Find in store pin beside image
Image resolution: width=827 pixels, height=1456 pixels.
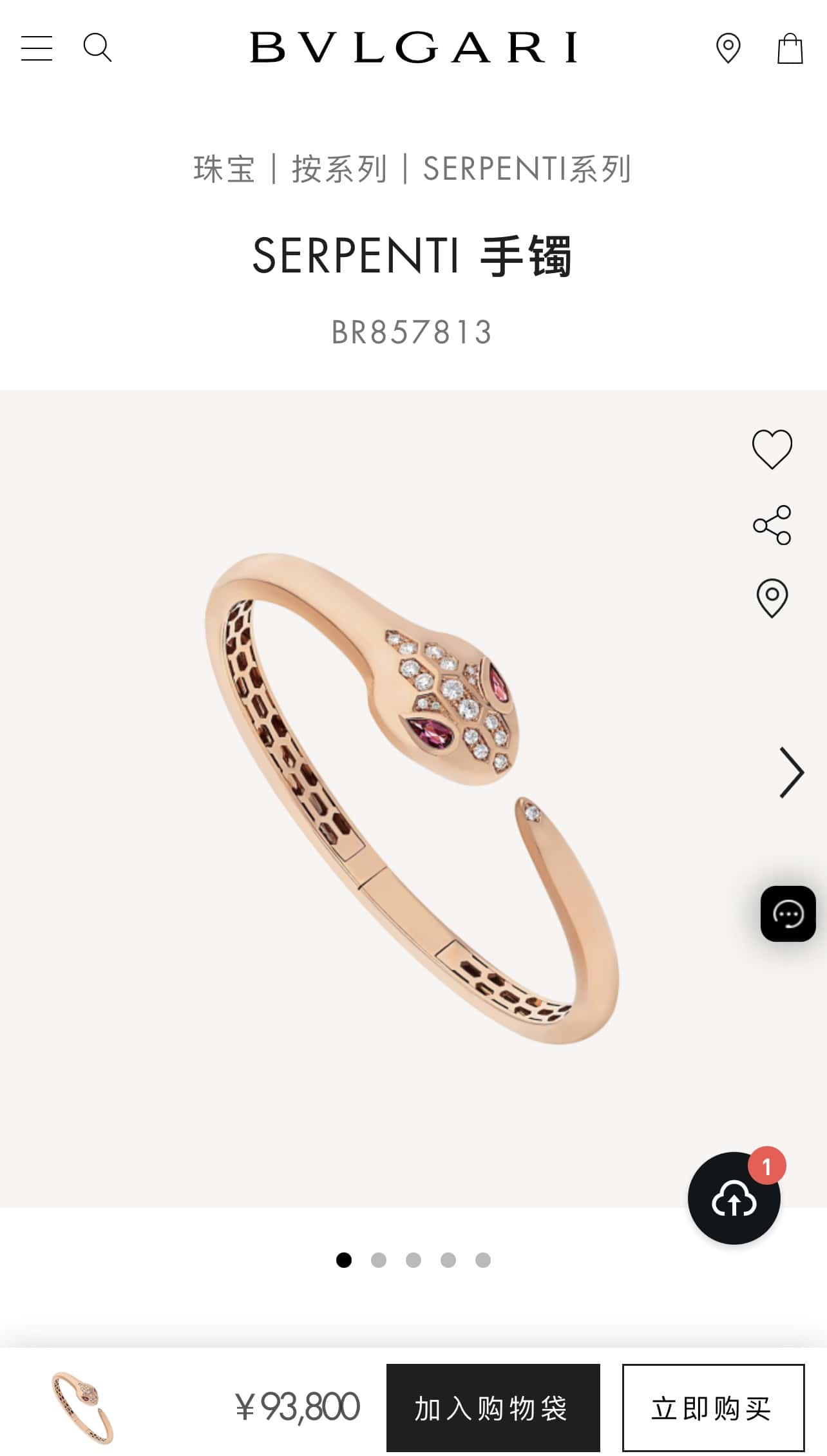click(772, 599)
